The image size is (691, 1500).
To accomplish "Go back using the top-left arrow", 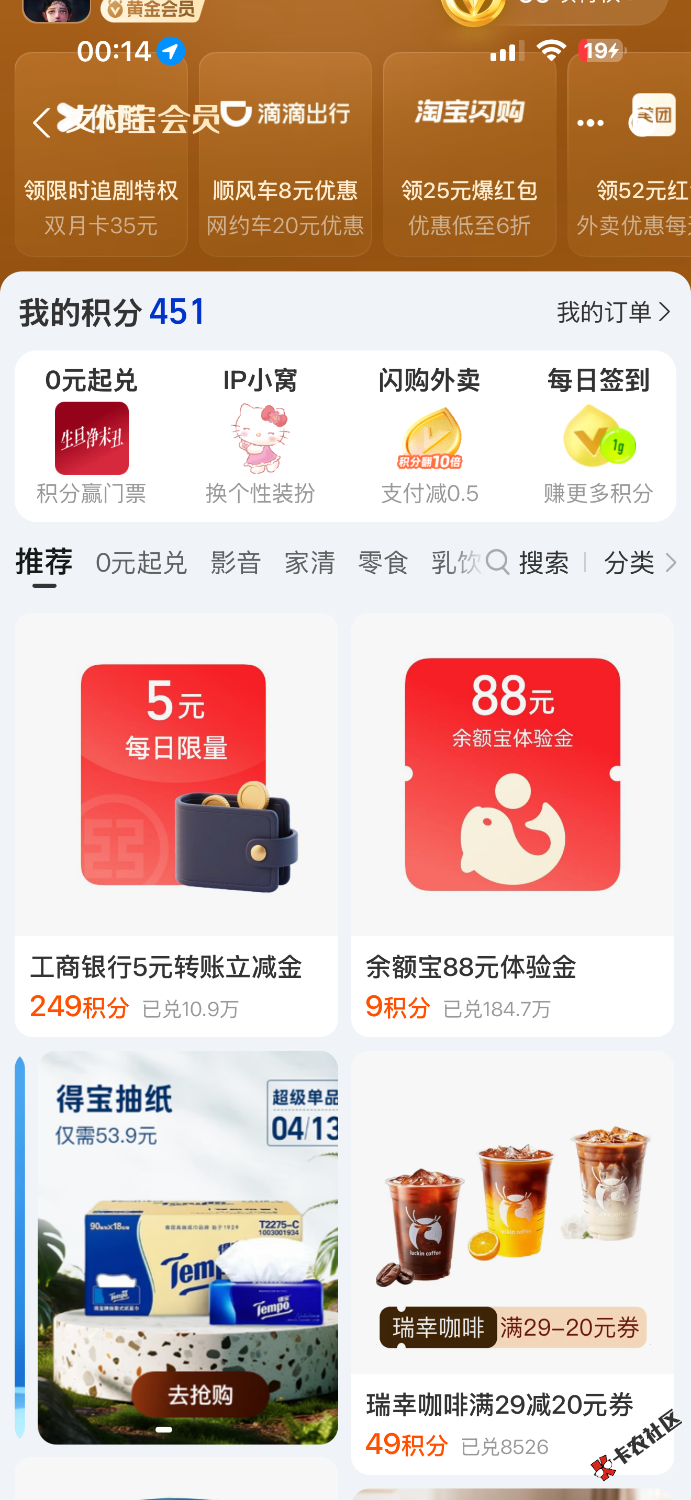I will (41, 123).
